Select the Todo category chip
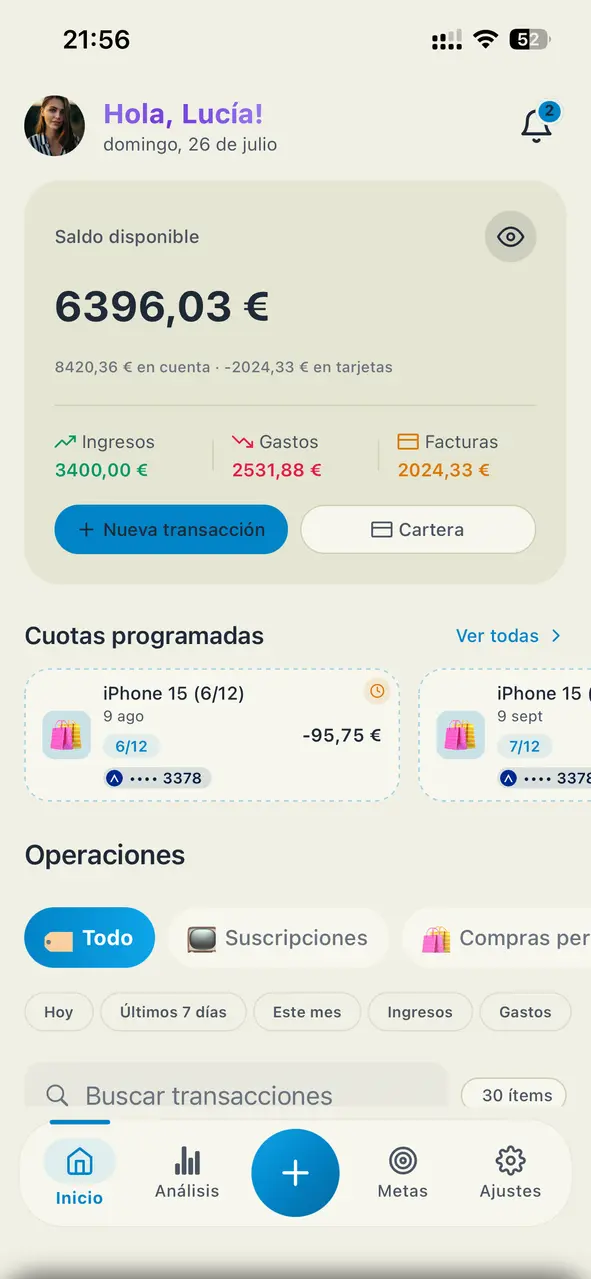 (90, 938)
